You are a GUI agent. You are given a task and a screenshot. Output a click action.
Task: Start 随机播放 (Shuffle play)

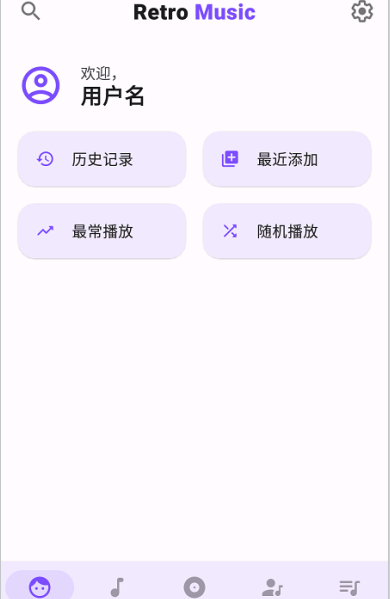click(x=287, y=231)
